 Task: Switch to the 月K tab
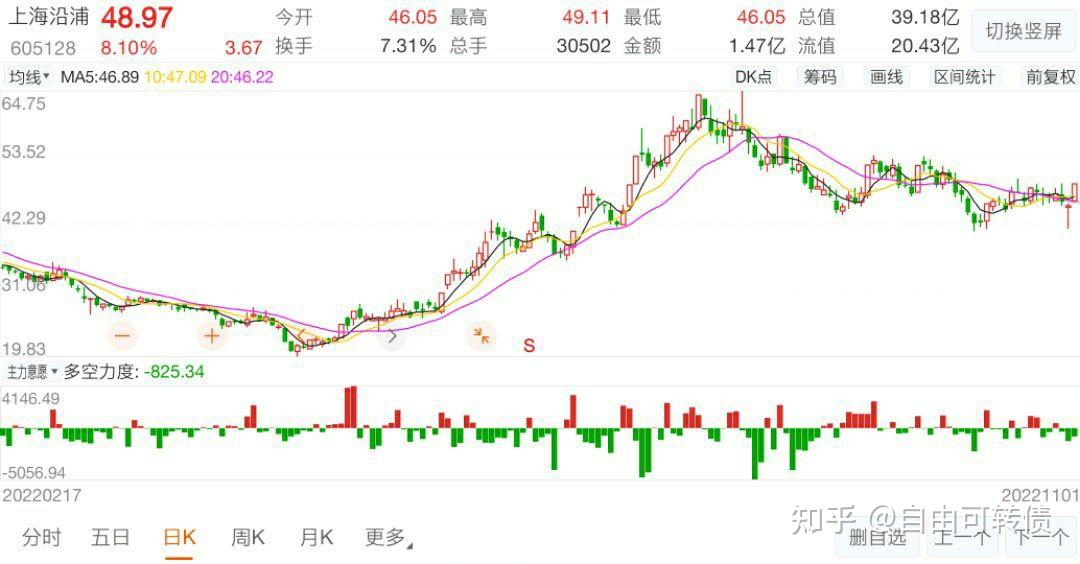316,538
